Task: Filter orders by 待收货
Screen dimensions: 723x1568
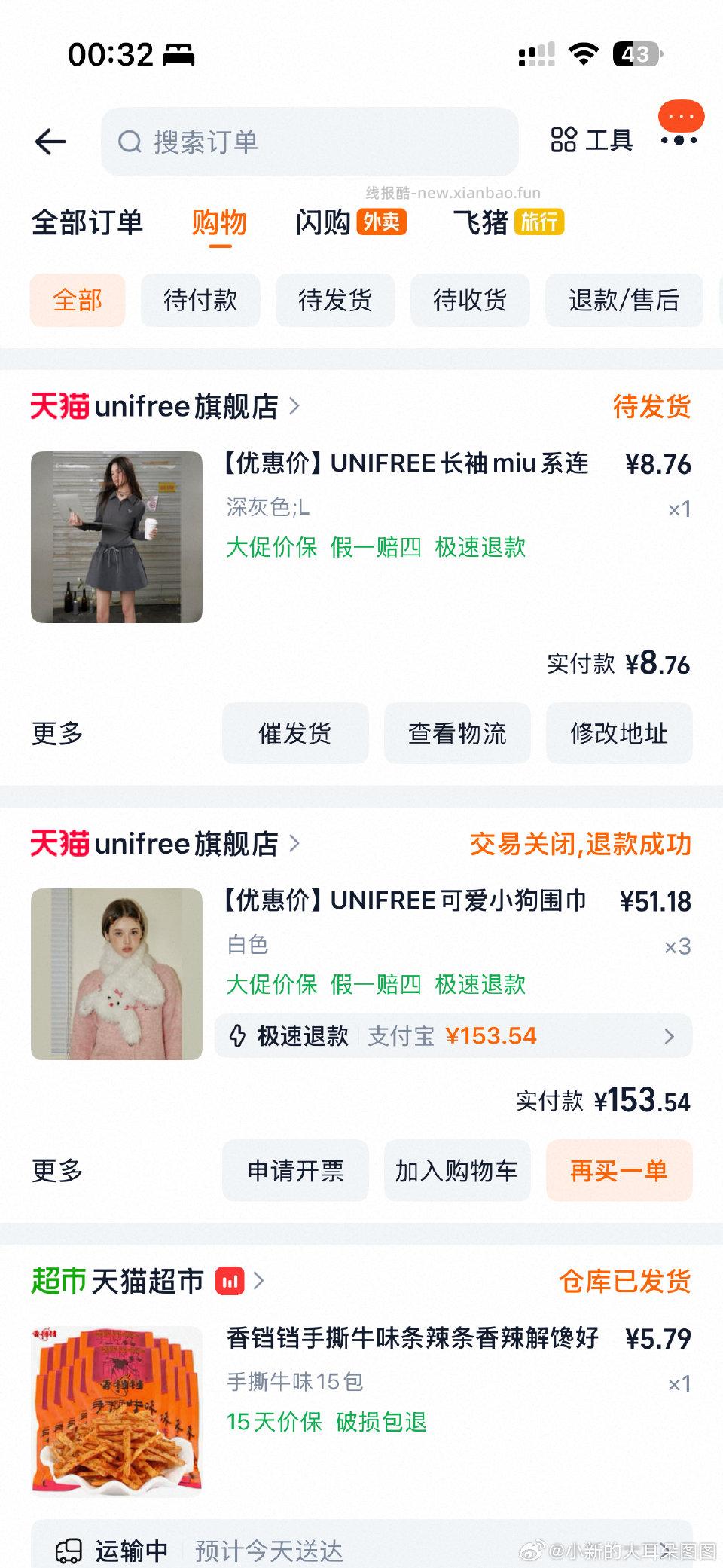Action: tap(470, 301)
